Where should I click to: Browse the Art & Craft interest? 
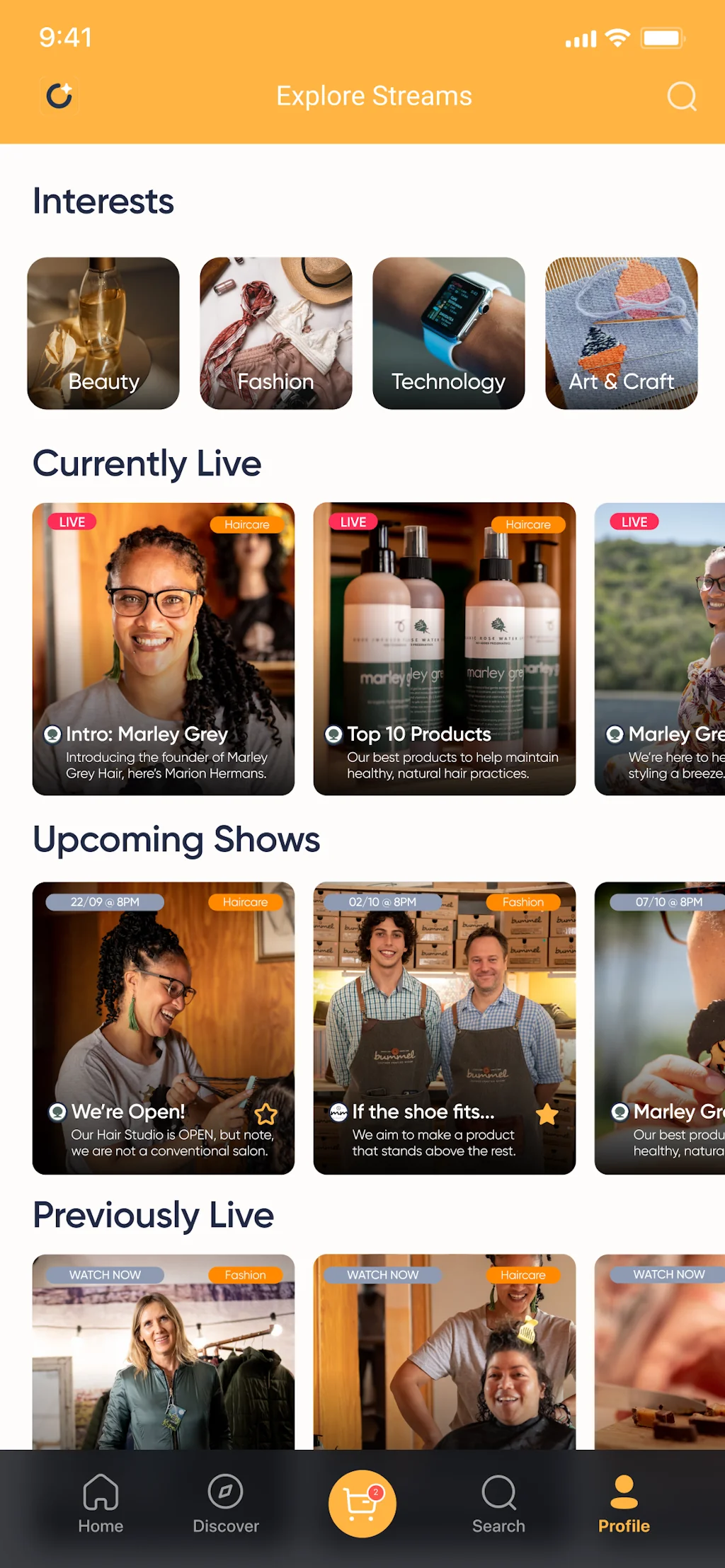[x=622, y=333]
